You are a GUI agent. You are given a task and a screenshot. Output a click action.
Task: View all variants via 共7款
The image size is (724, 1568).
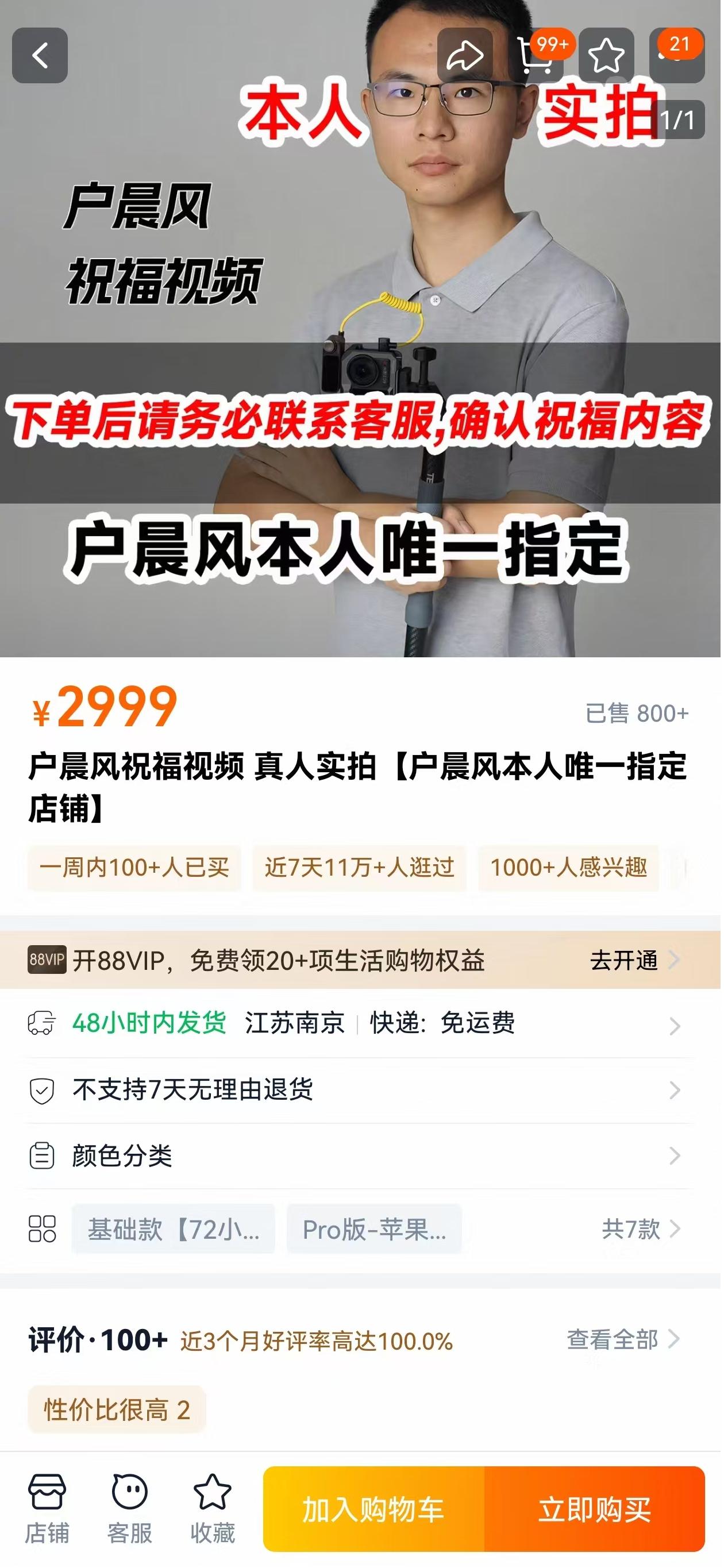click(640, 1229)
